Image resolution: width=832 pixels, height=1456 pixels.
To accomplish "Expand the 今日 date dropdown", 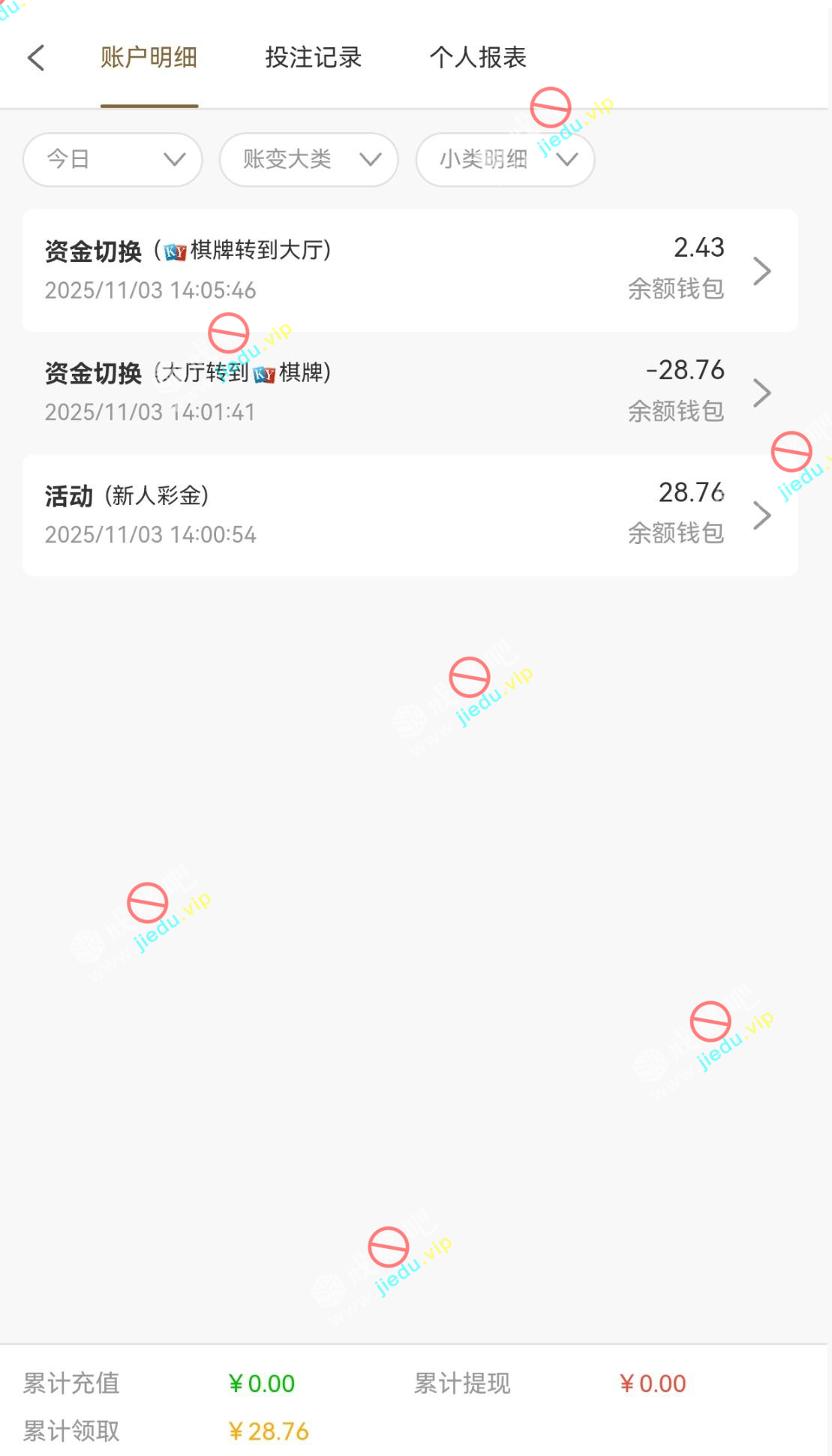I will 113,159.
